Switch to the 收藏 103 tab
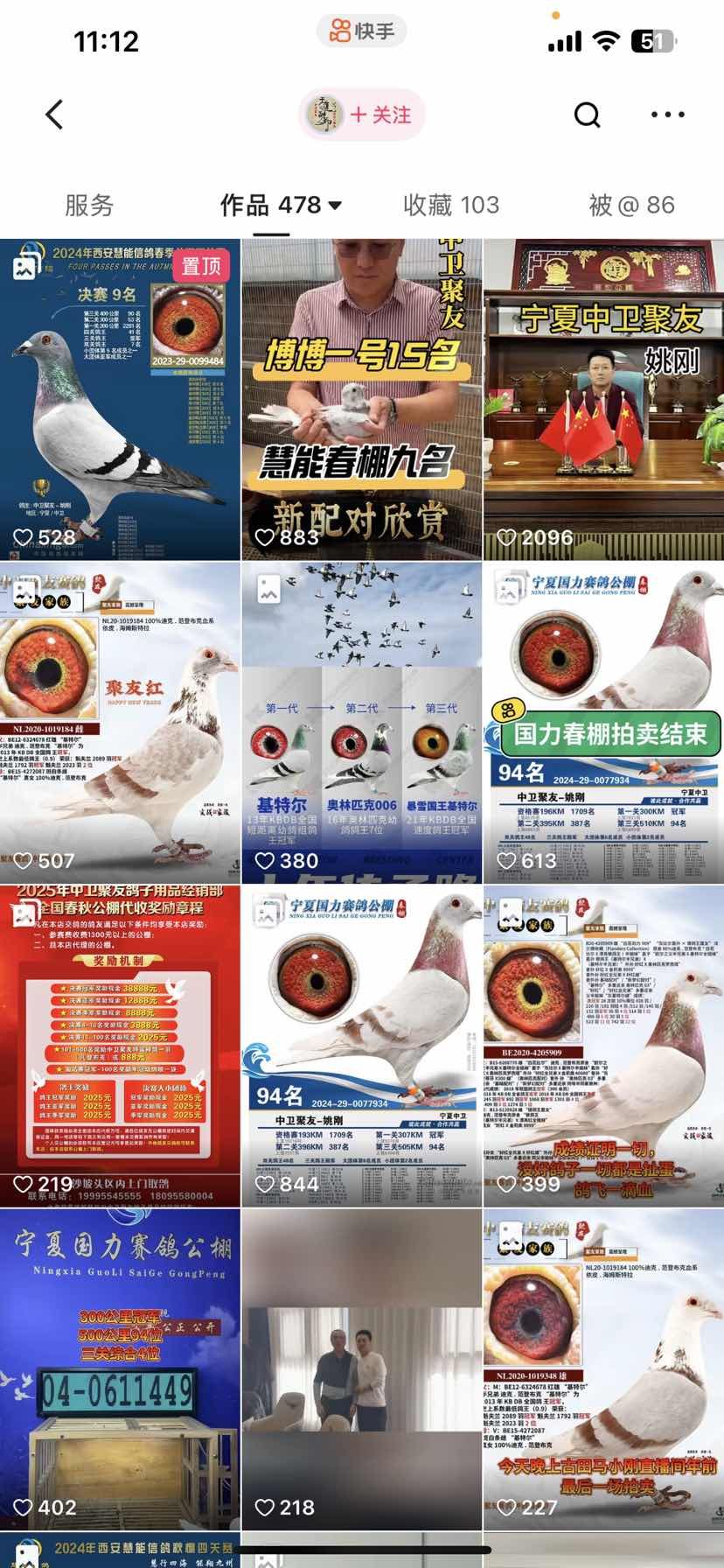Viewport: 724px width, 1568px height. [x=451, y=205]
